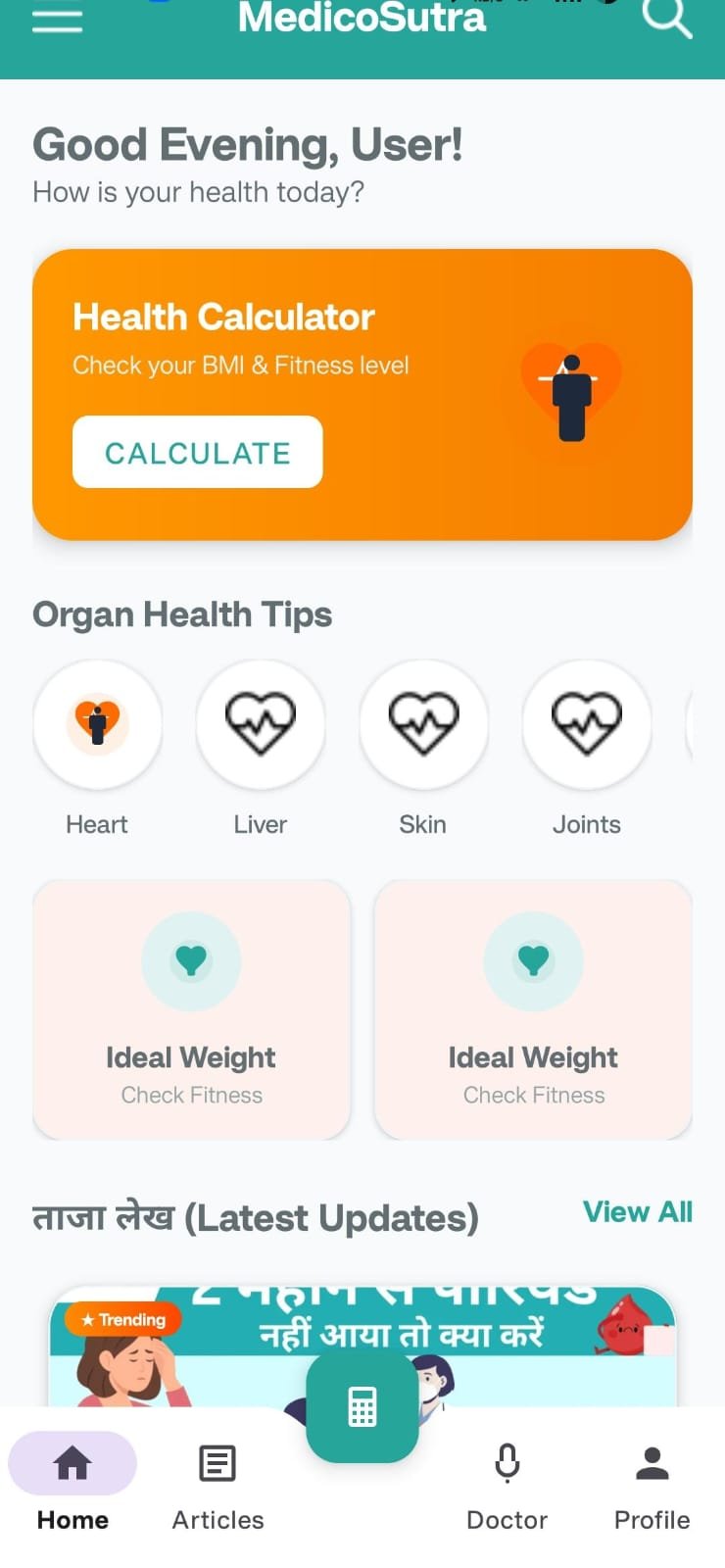Tap the CALCULATE button
The width and height of the screenshot is (725, 1568).
198,452
